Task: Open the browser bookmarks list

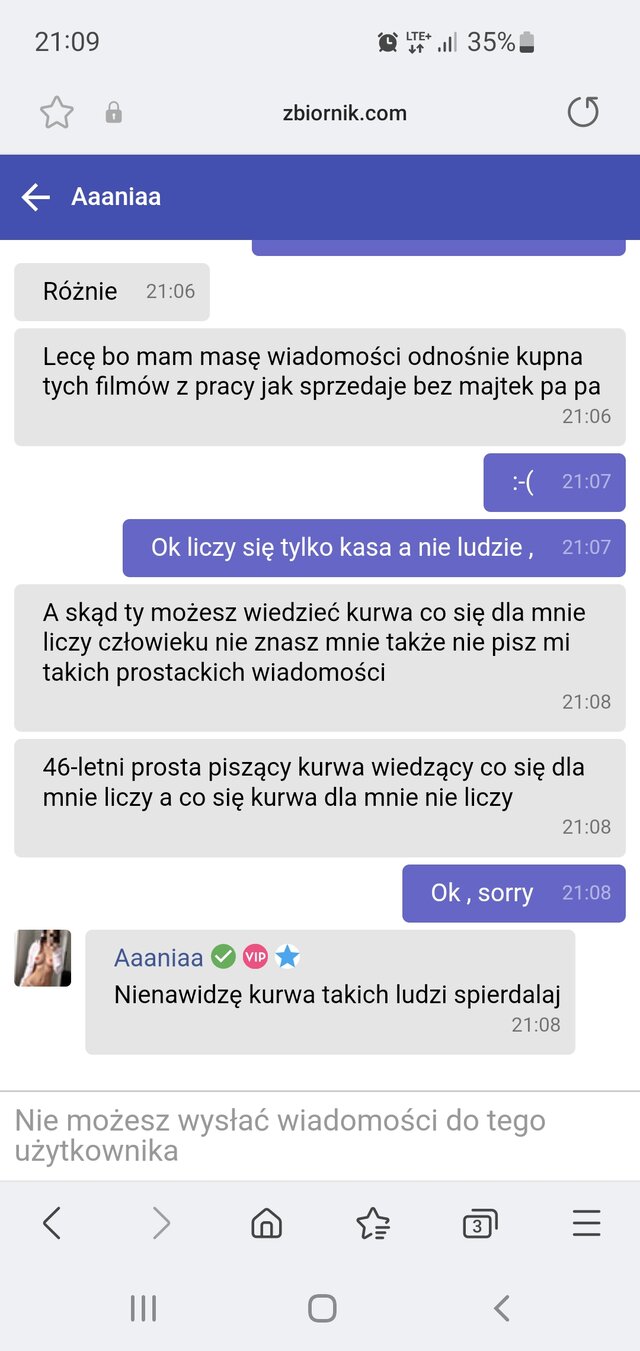Action: [373, 1222]
